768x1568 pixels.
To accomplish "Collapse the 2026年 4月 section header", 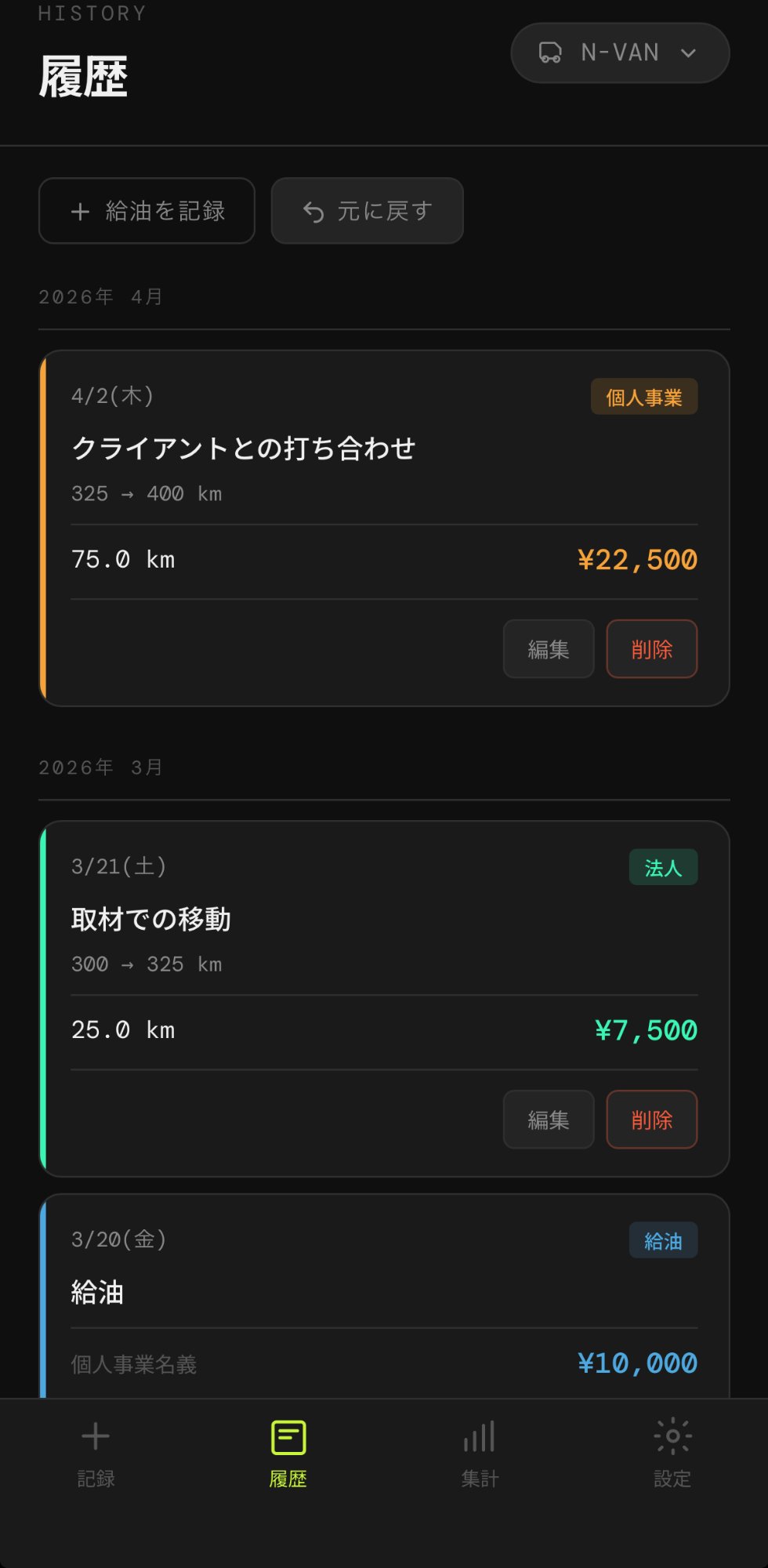I will [100, 296].
